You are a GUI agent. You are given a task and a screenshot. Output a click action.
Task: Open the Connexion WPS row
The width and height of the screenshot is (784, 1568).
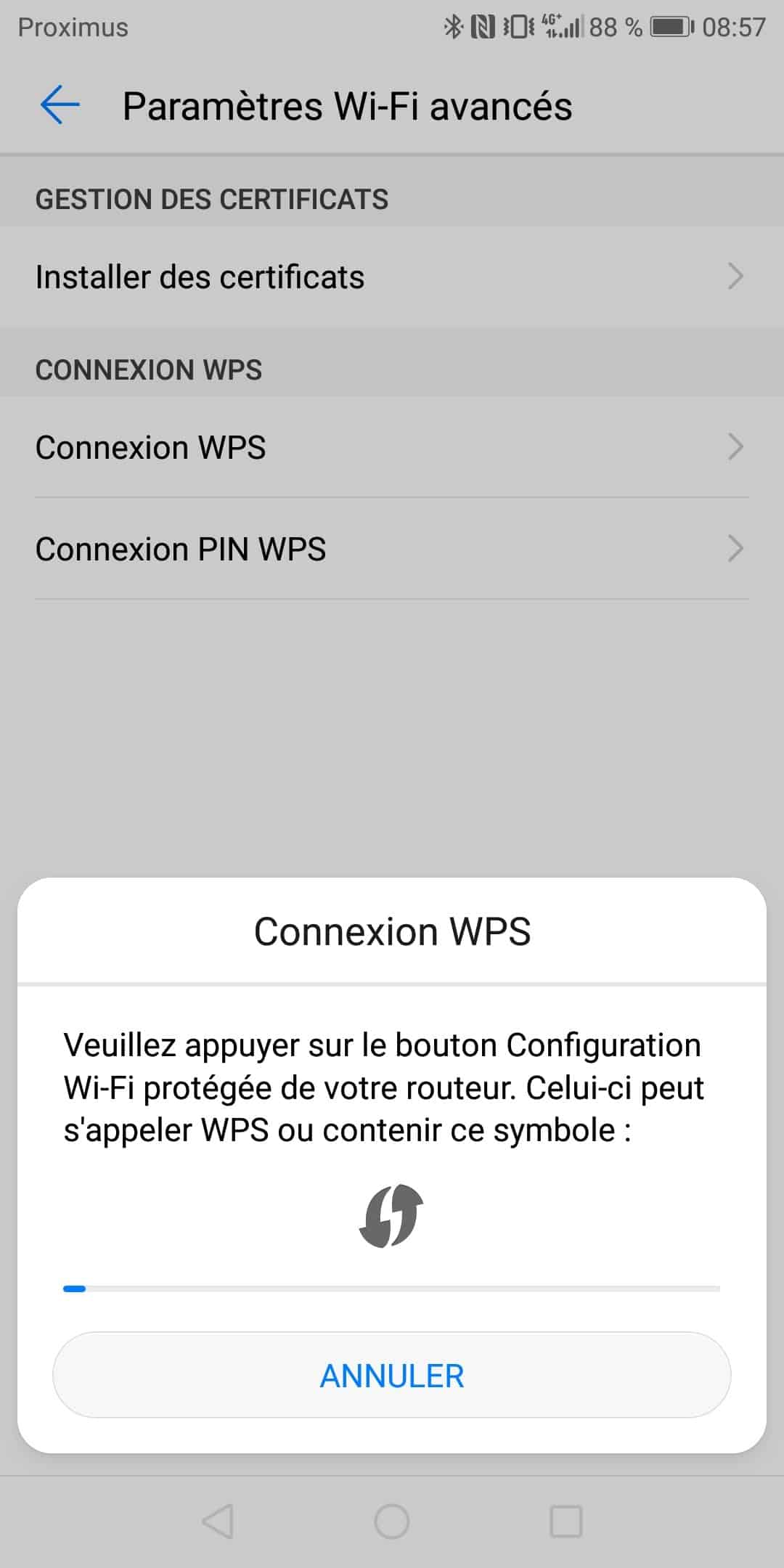392,447
